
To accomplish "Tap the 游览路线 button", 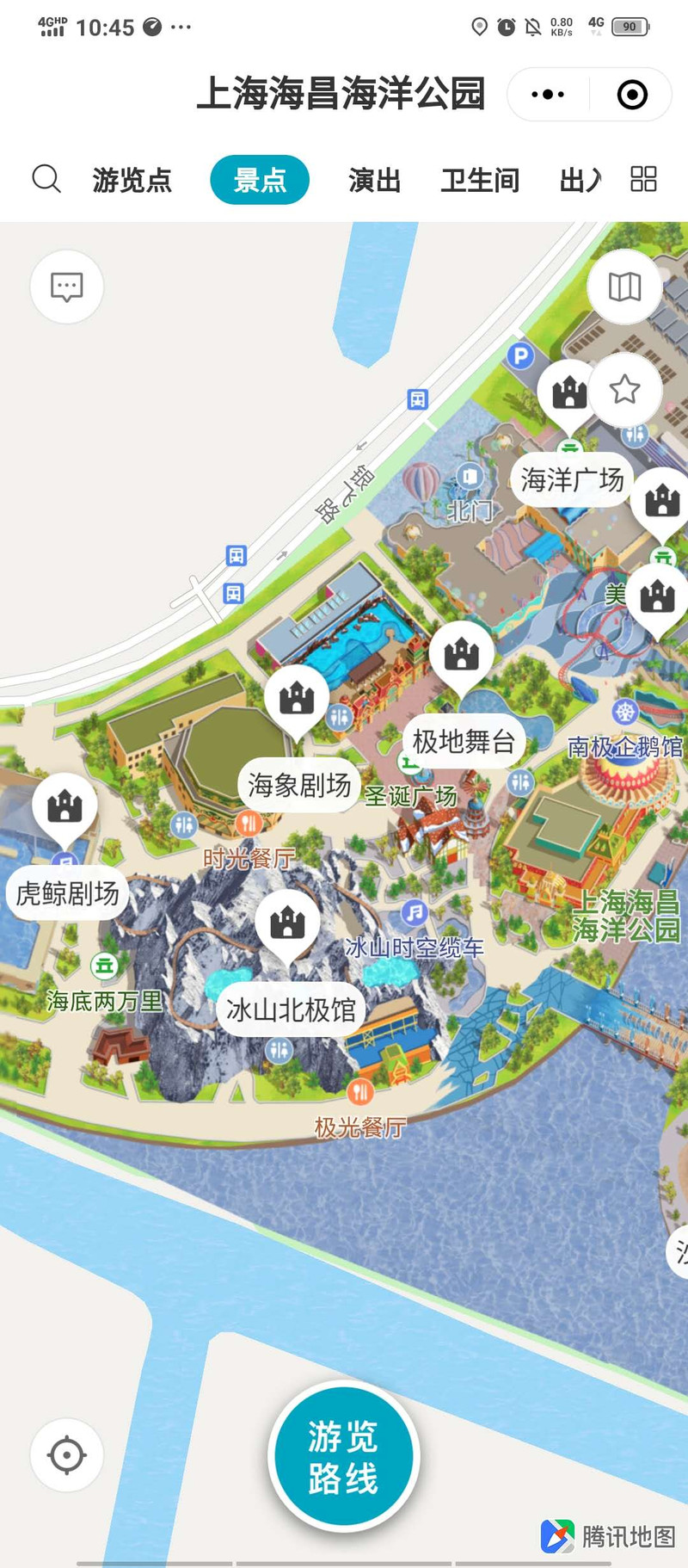I will (x=343, y=1457).
